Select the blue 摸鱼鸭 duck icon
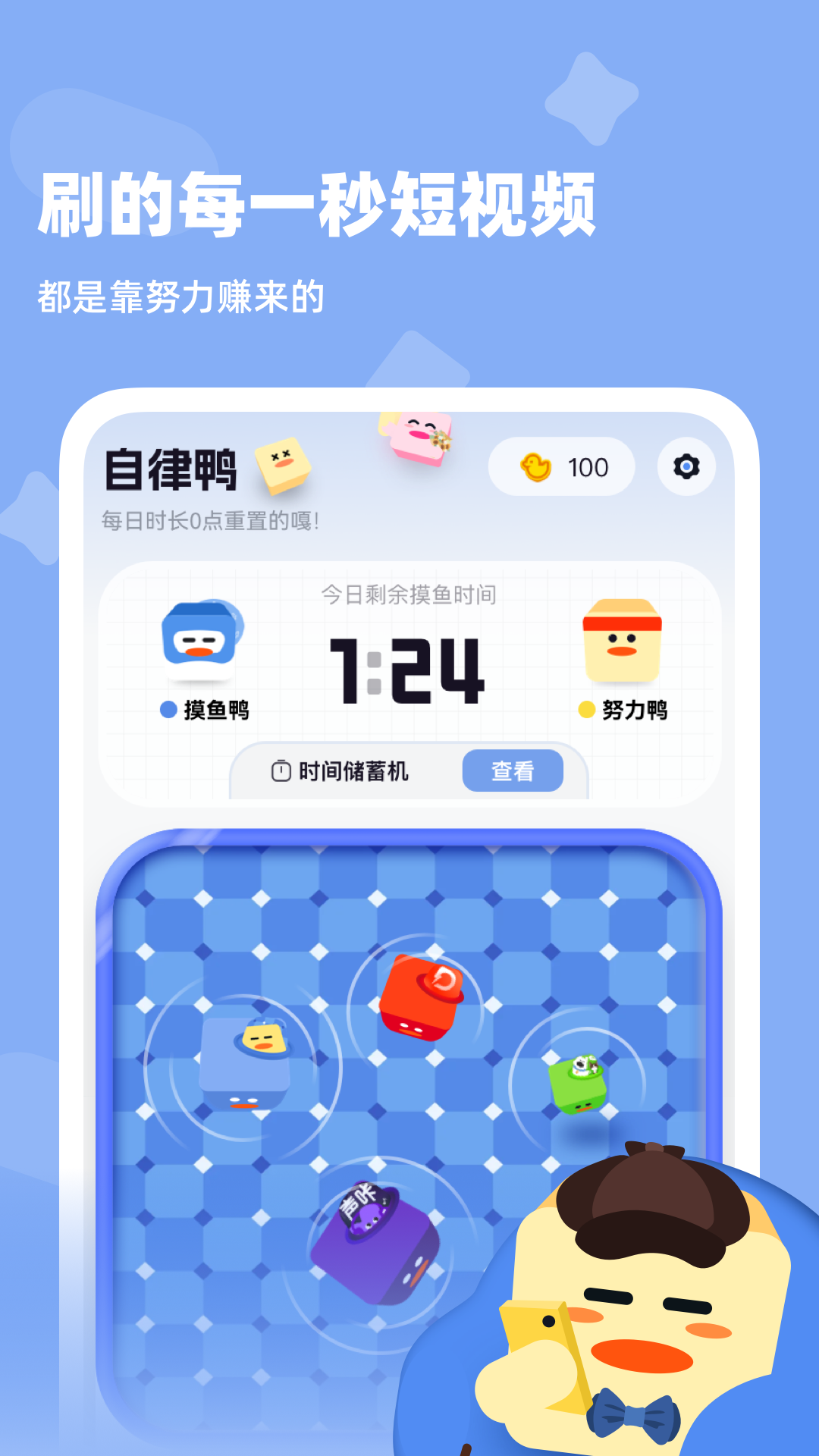Screen dimensions: 819x1456 point(200,641)
